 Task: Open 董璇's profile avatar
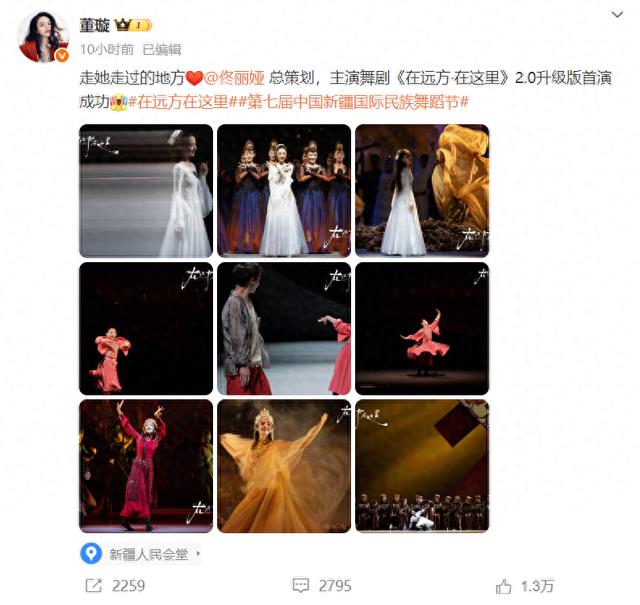click(43, 37)
